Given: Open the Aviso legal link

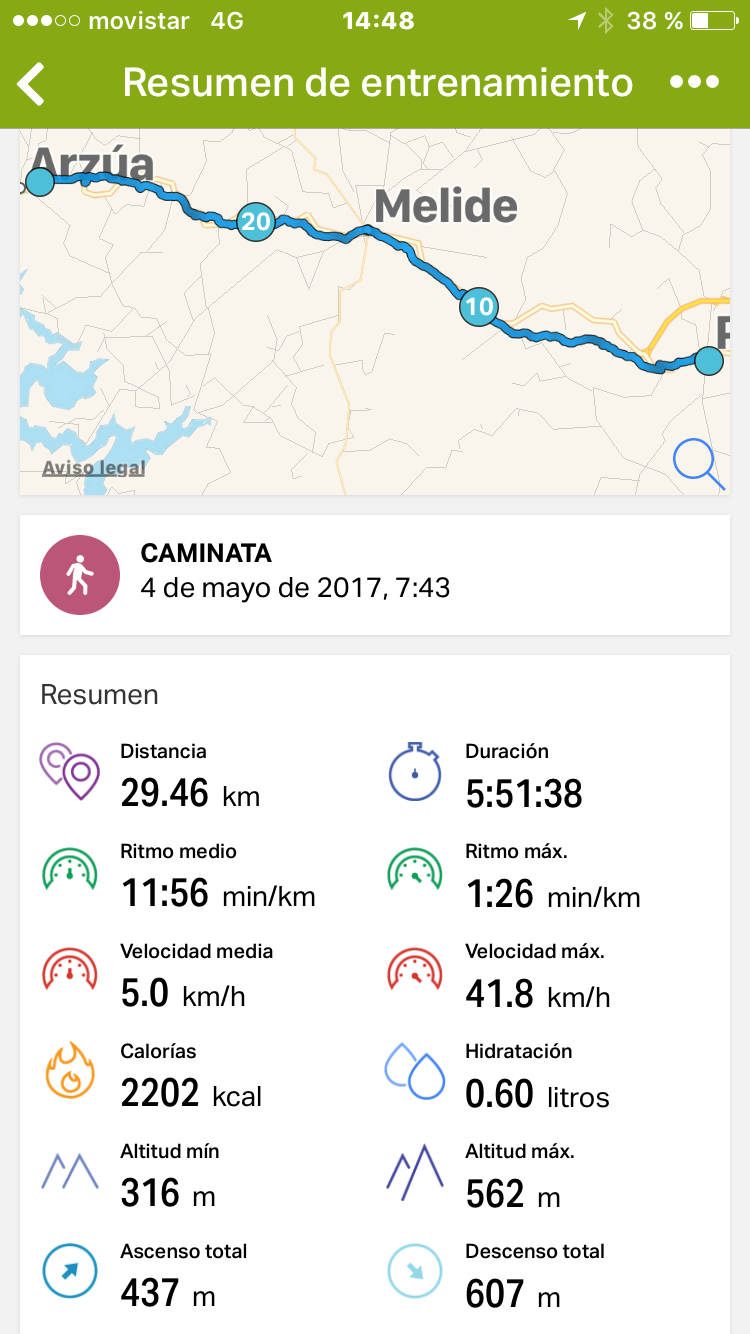Looking at the screenshot, I should coord(93,468).
